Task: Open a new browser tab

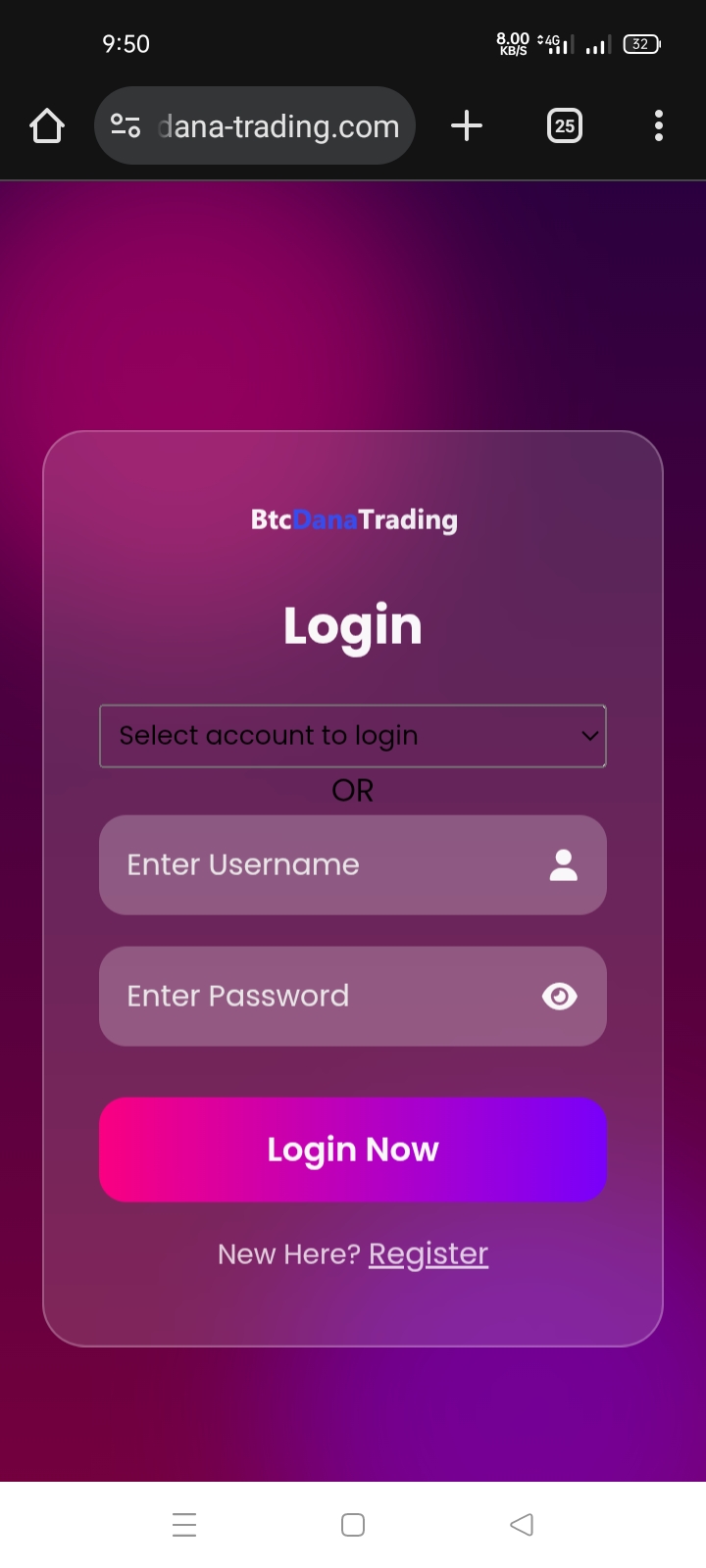Action: coord(467,125)
